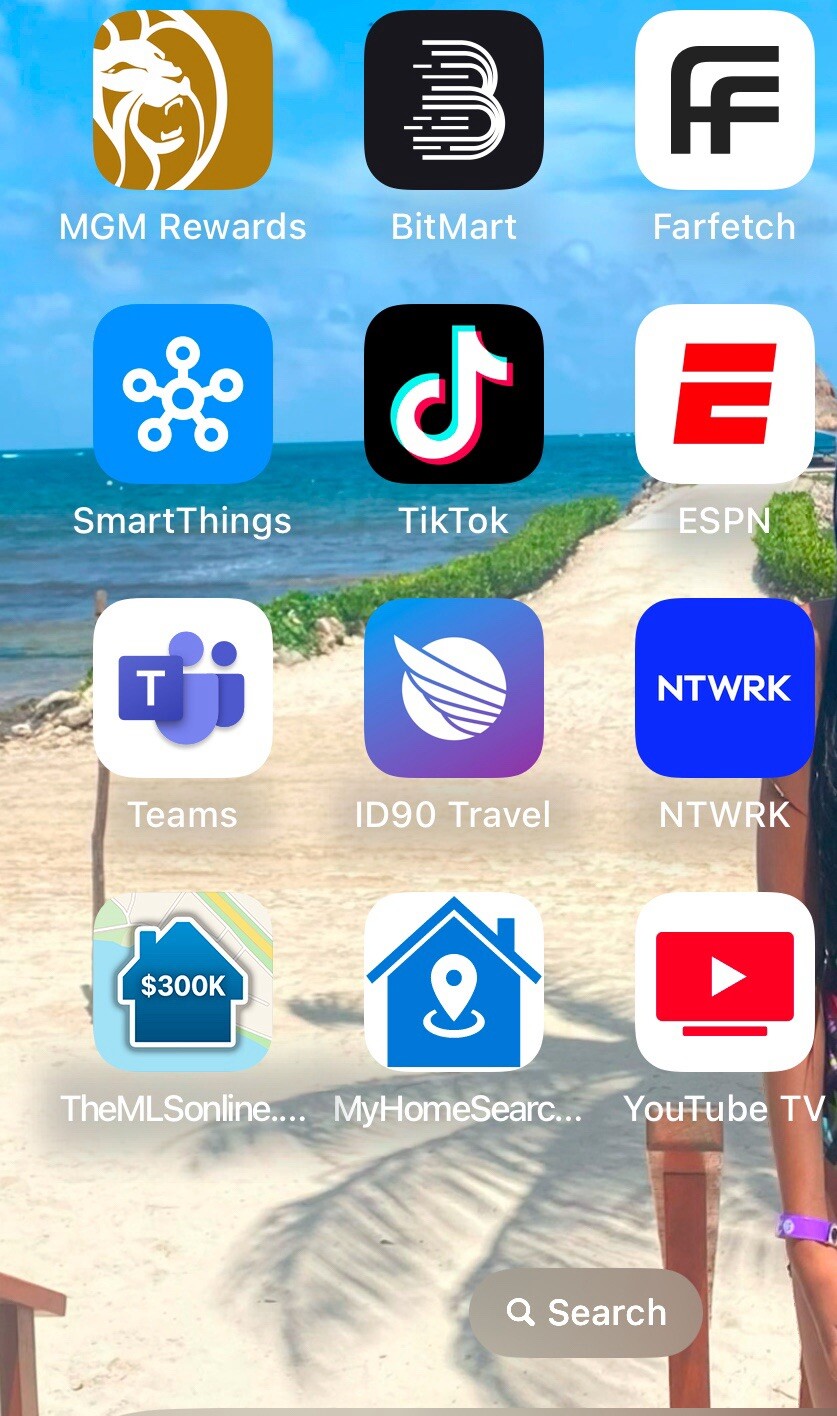837x1416 pixels.
Task: Launch the SmartThings app
Action: pyautogui.click(x=182, y=394)
